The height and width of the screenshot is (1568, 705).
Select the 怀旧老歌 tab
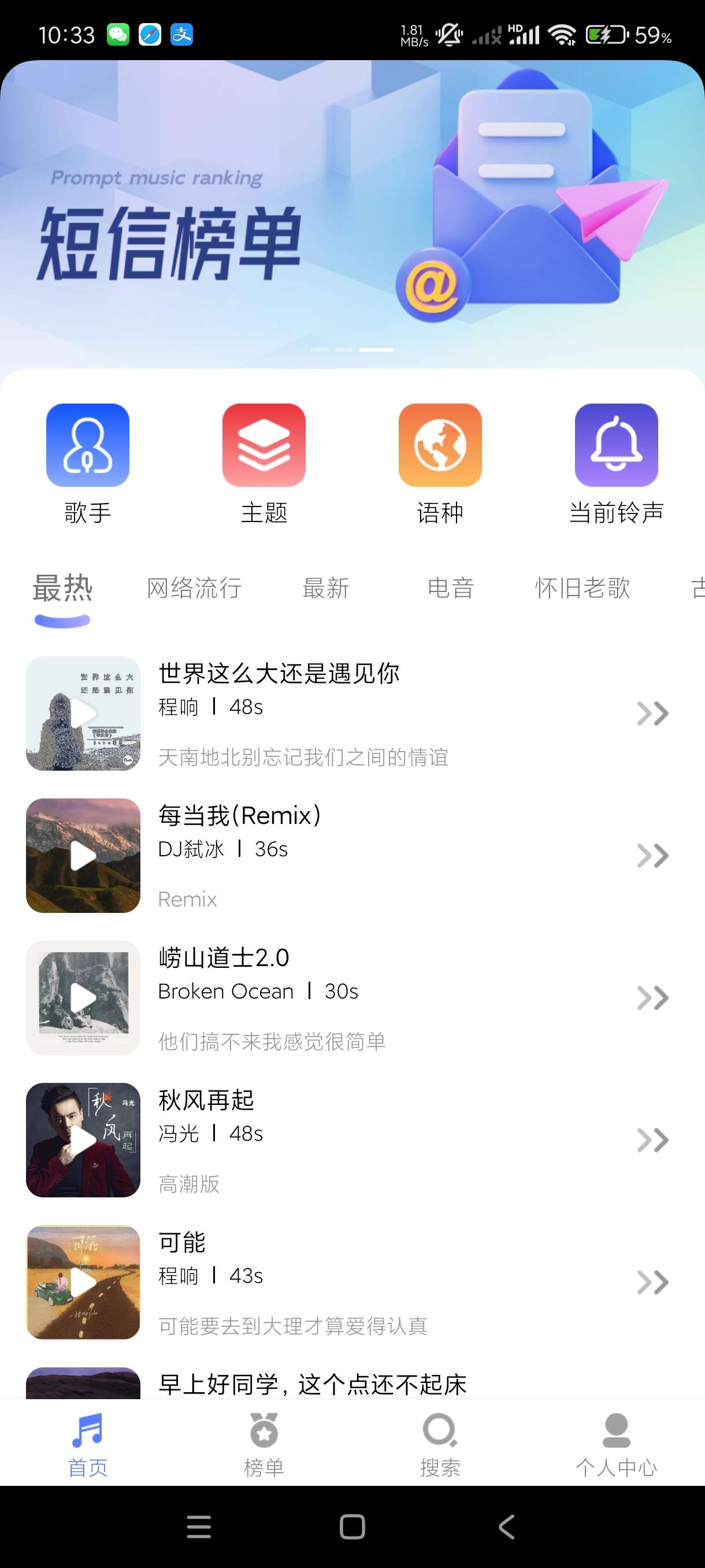(x=582, y=588)
